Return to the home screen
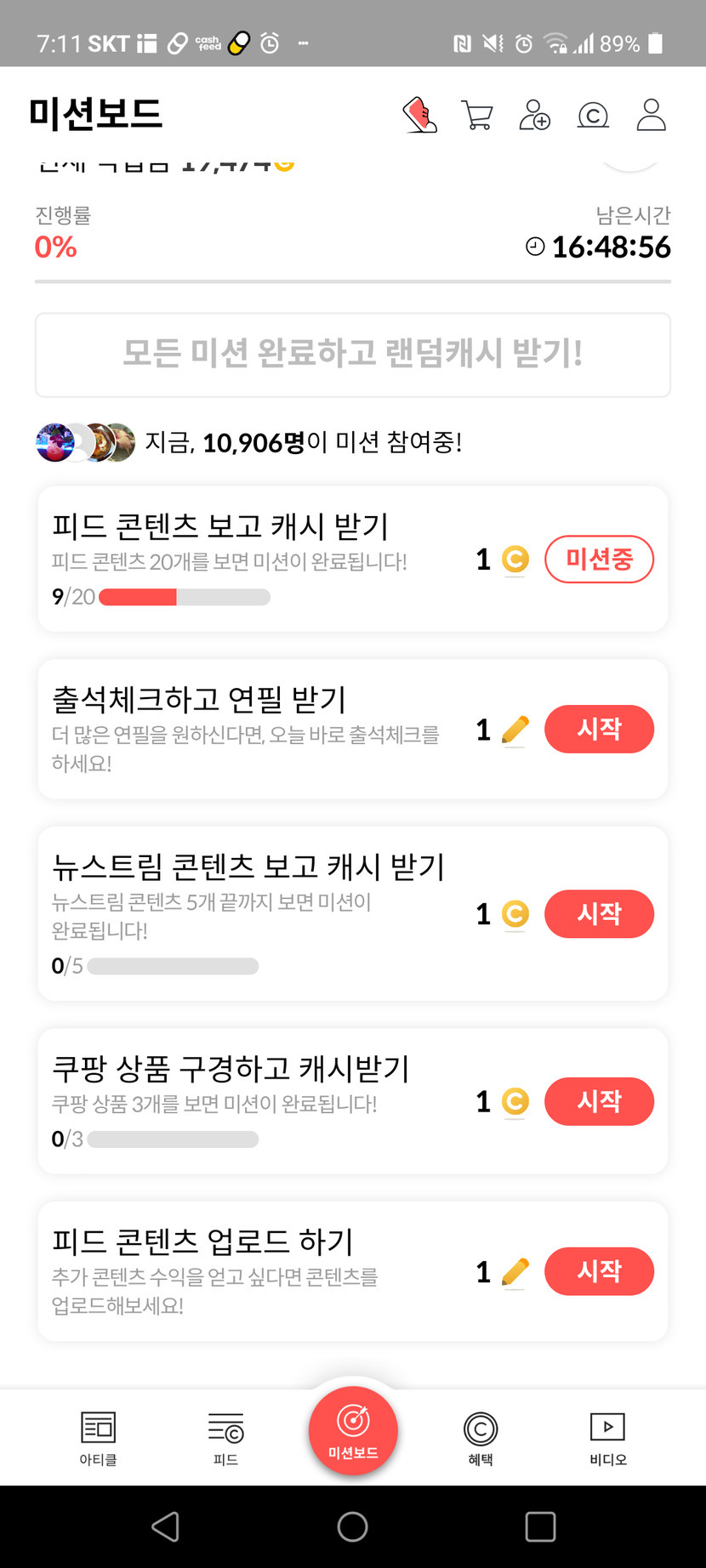The image size is (706, 1568). [x=352, y=1526]
